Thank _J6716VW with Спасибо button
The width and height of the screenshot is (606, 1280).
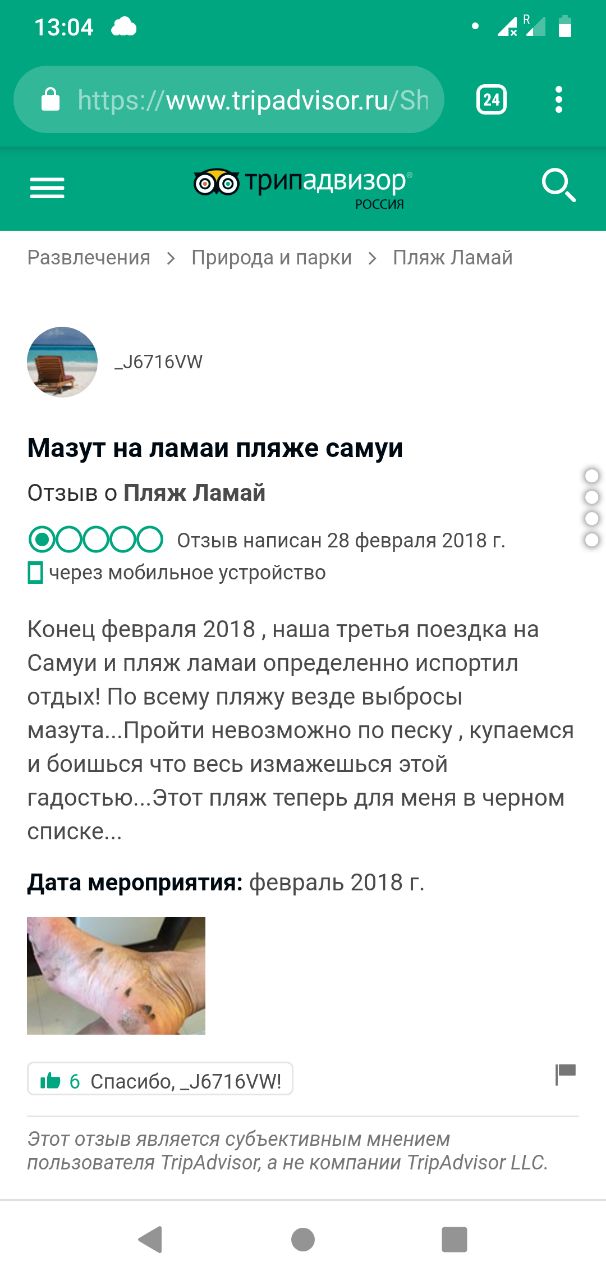tap(160, 1080)
